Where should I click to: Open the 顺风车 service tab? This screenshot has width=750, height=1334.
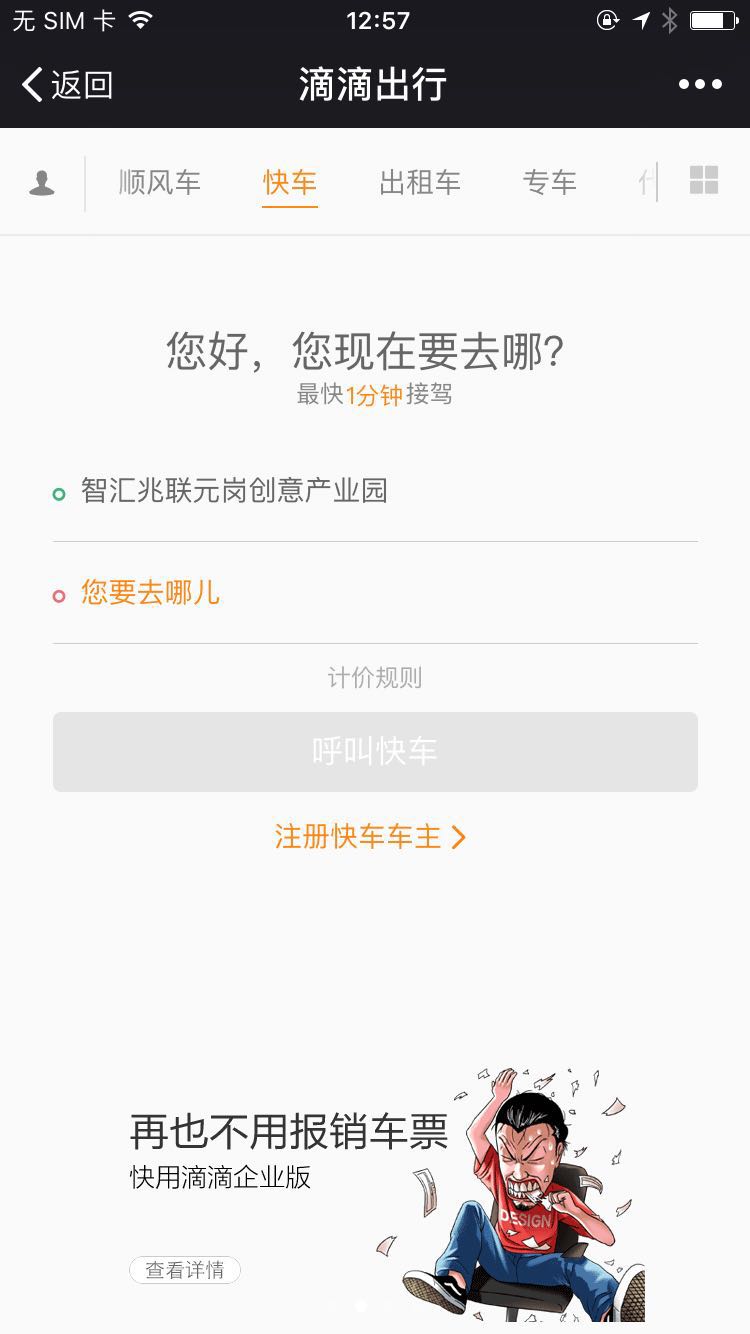(x=161, y=183)
